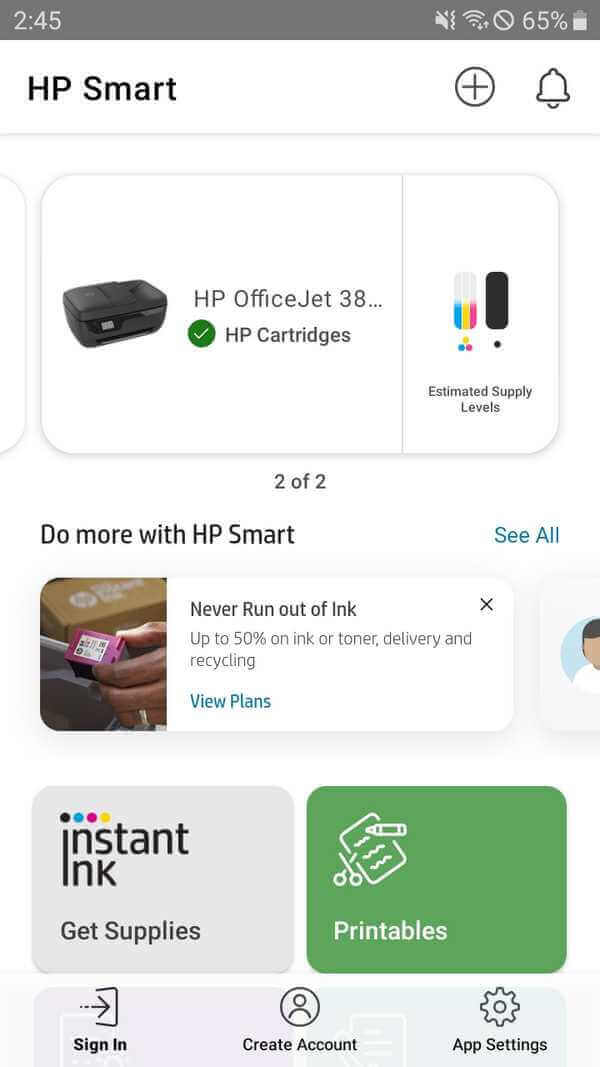
Task: View Estimated Supply Levels
Action: tap(480, 314)
